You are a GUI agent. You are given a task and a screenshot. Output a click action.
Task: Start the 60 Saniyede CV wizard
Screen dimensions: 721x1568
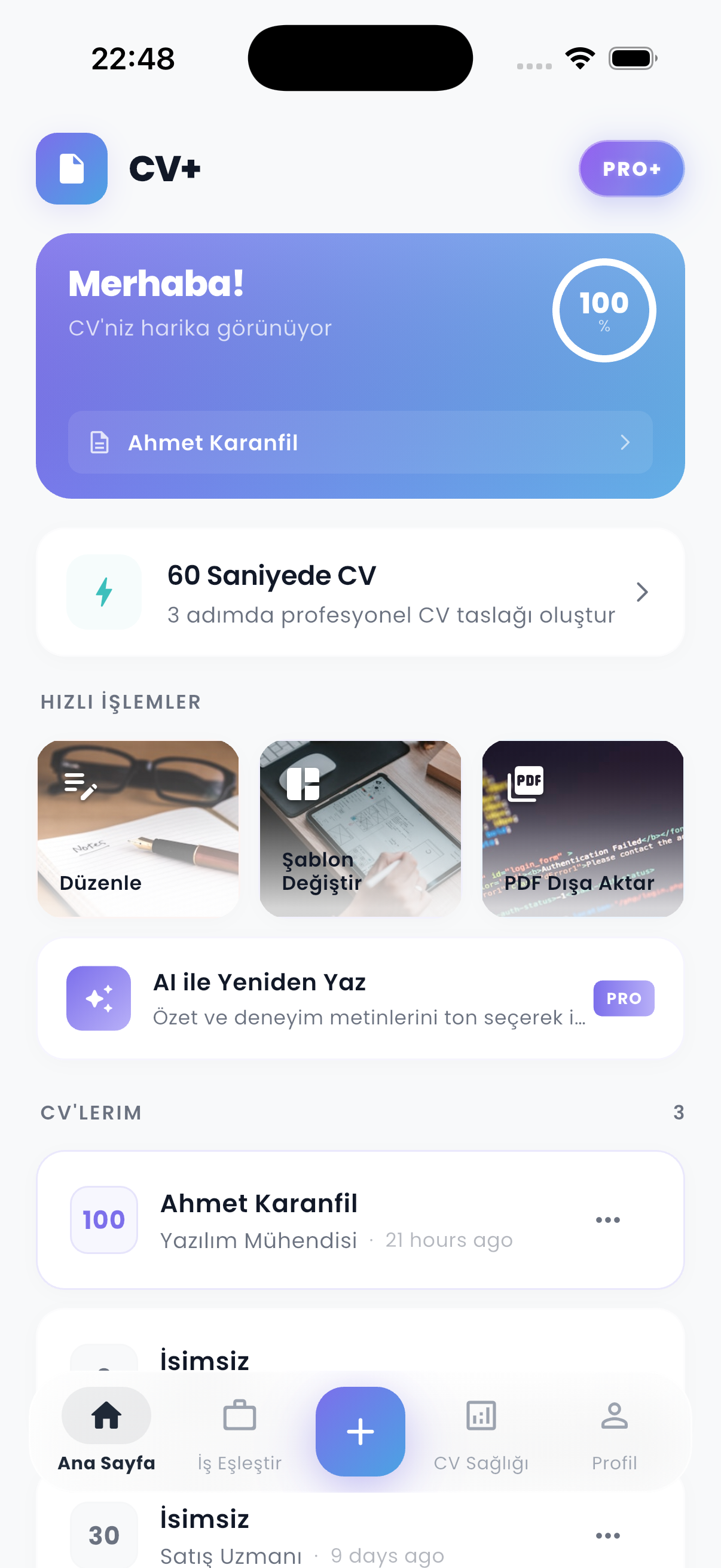pos(359,592)
